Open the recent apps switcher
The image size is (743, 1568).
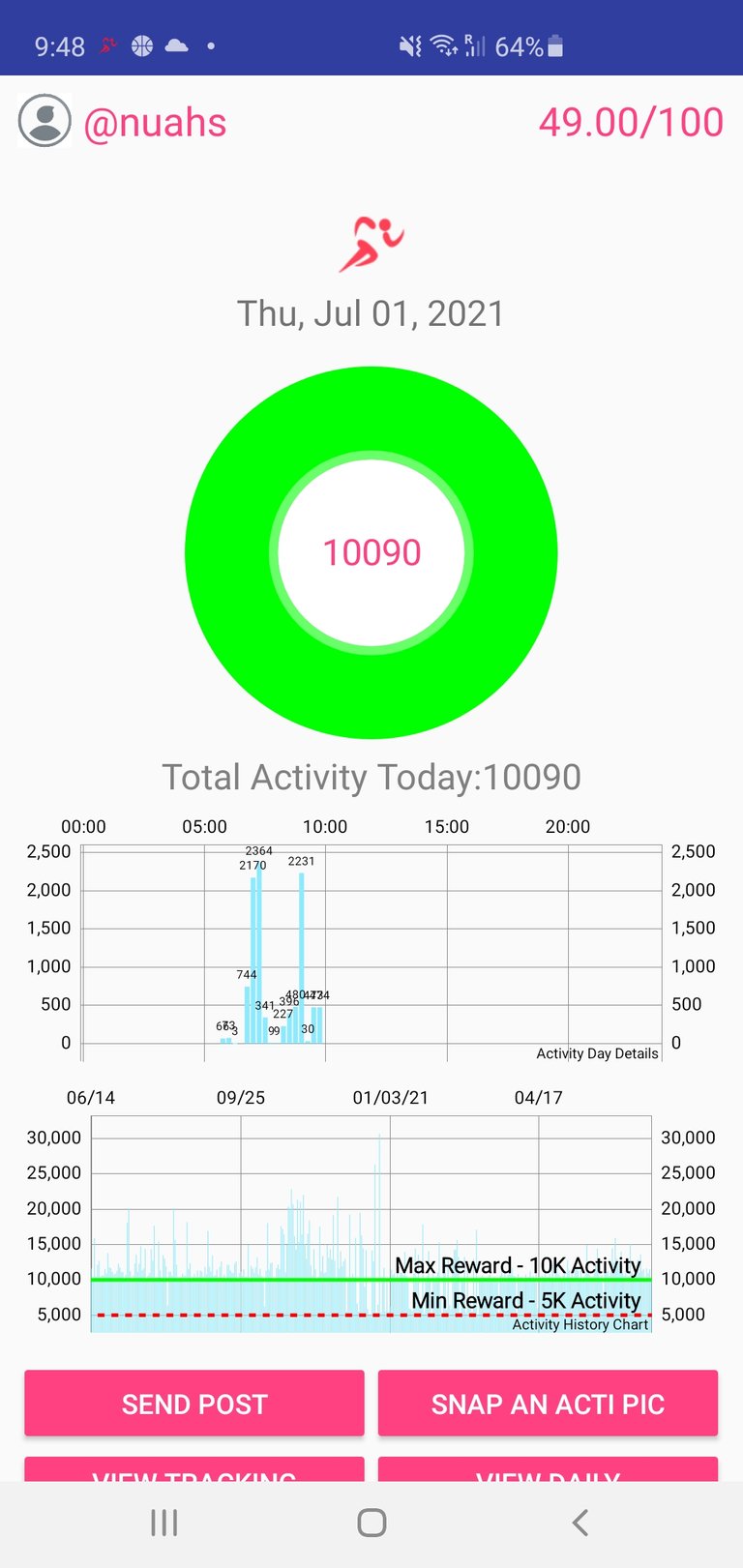164,1524
